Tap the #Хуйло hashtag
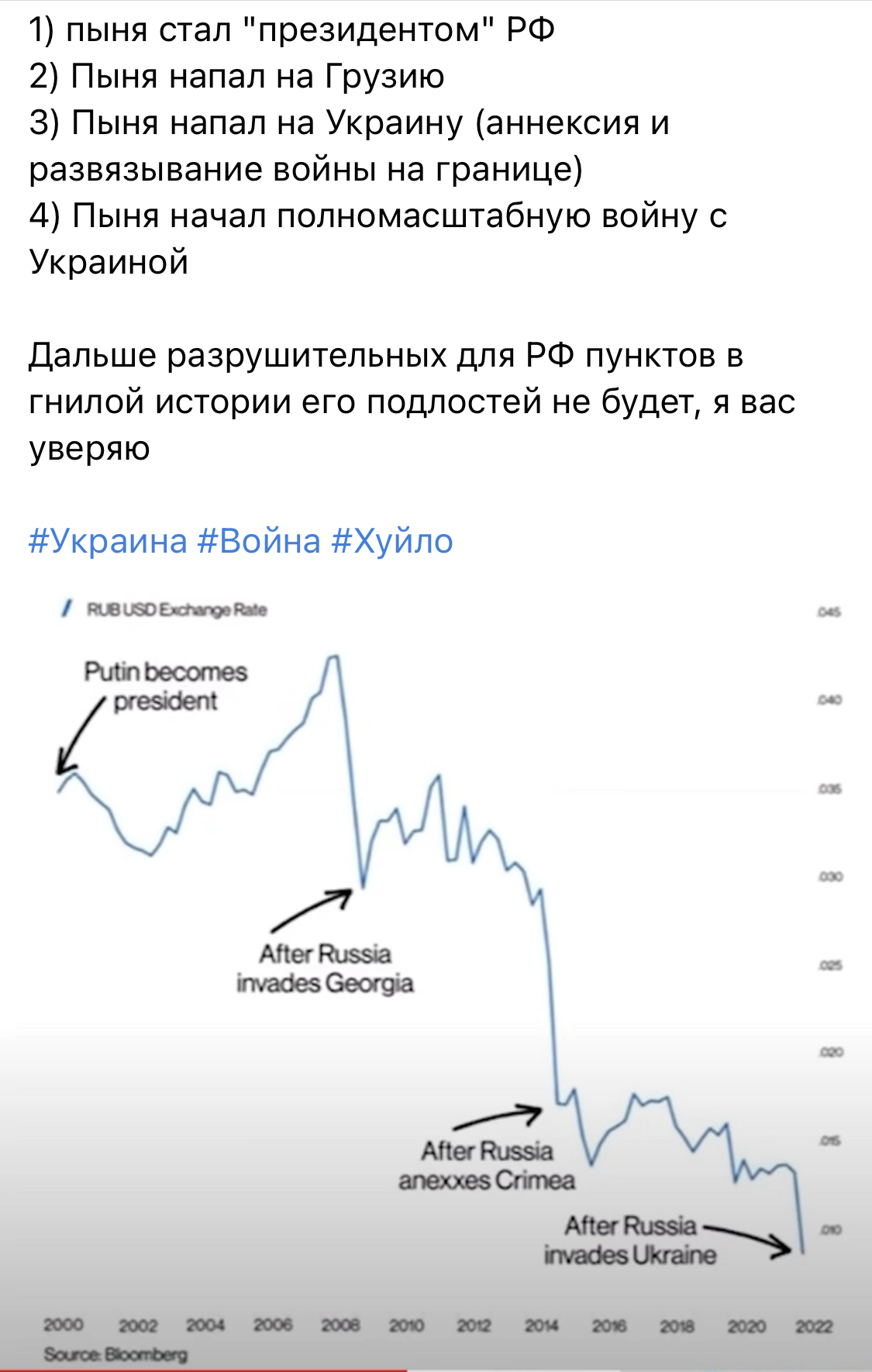Viewport: 872px width, 1372px height. pyautogui.click(x=391, y=541)
